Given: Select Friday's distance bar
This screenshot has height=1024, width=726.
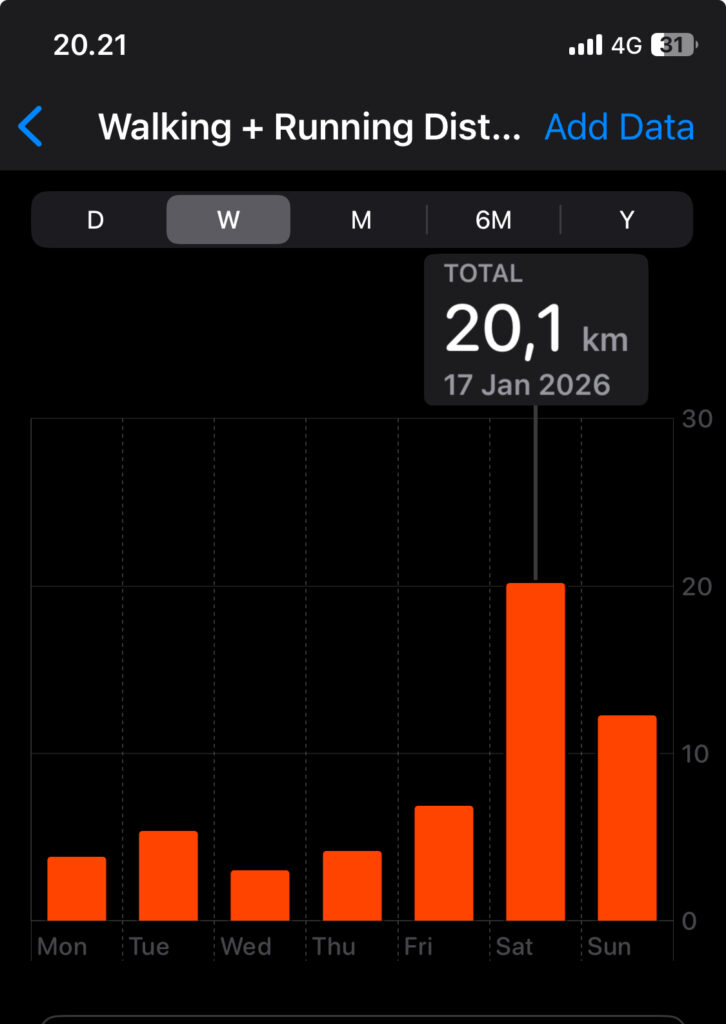Looking at the screenshot, I should coord(444,863).
